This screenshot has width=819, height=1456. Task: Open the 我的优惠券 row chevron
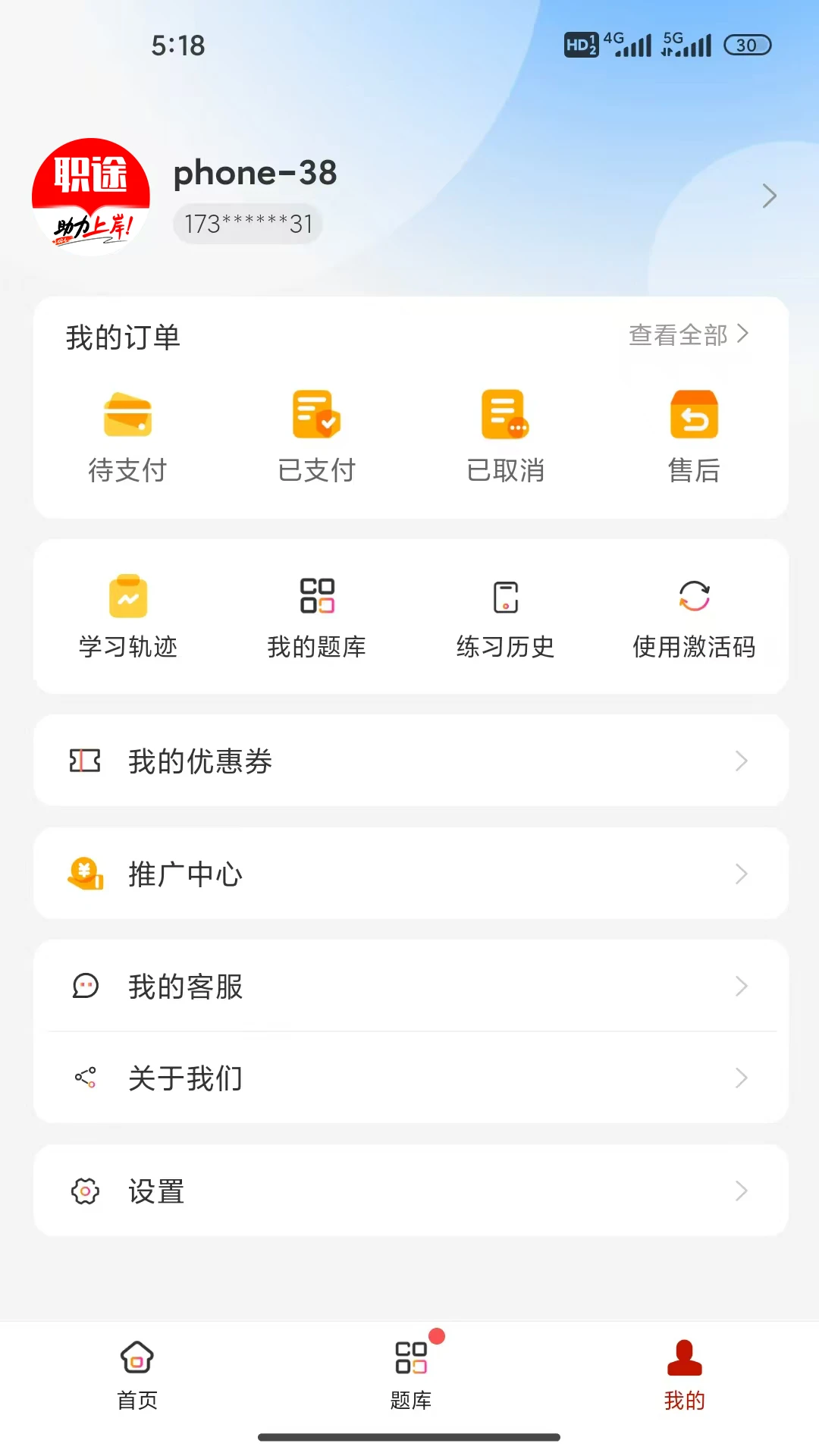pos(742,761)
